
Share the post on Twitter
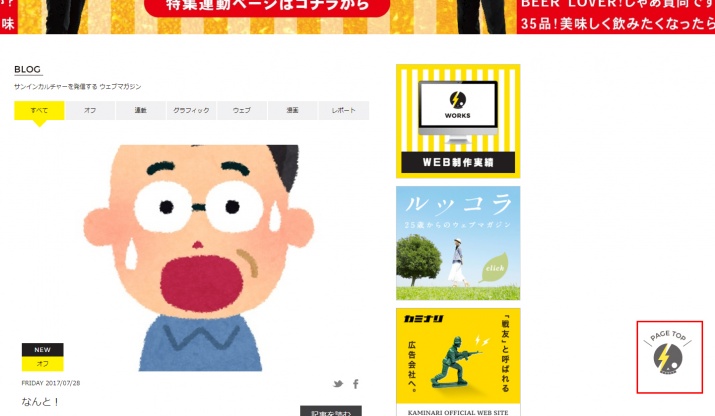tap(338, 384)
